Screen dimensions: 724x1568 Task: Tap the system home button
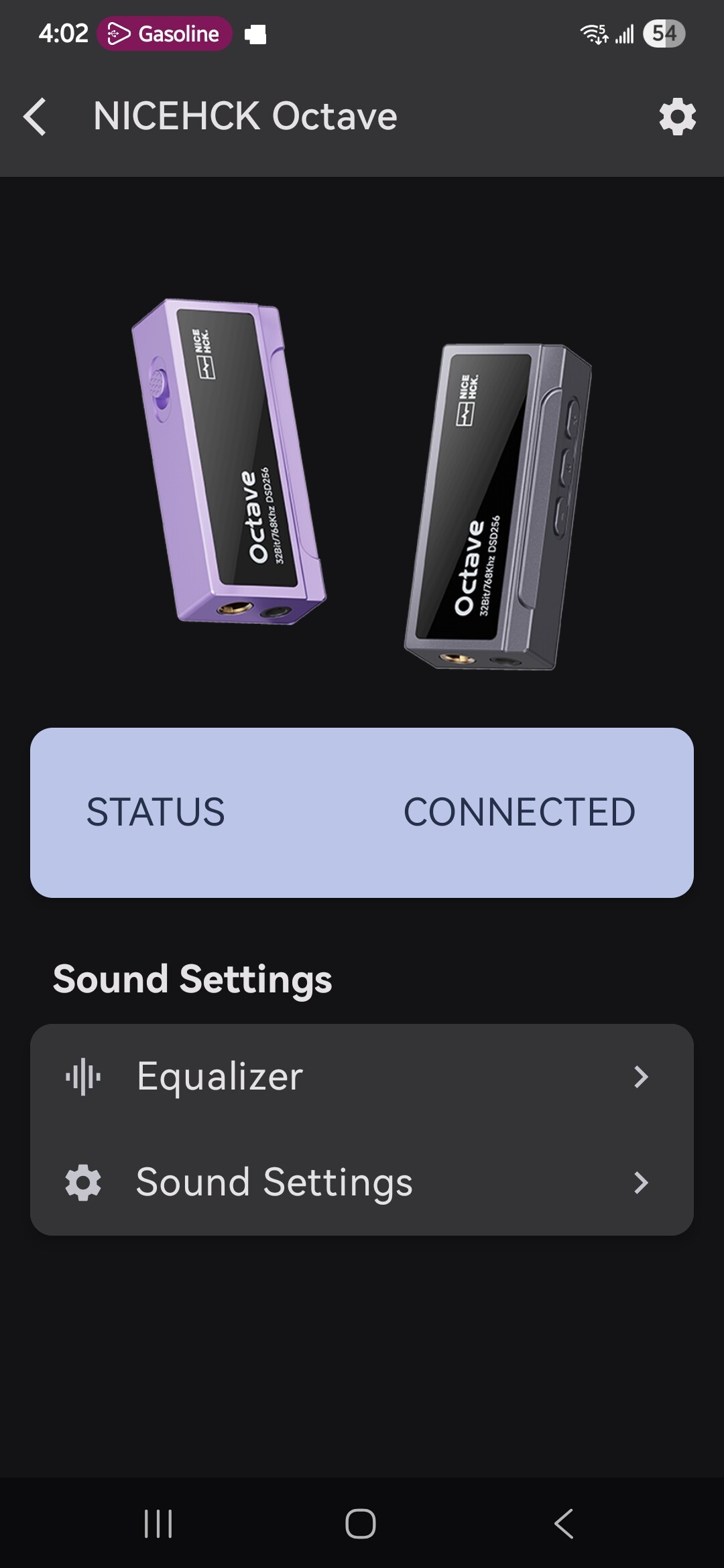(361, 1524)
